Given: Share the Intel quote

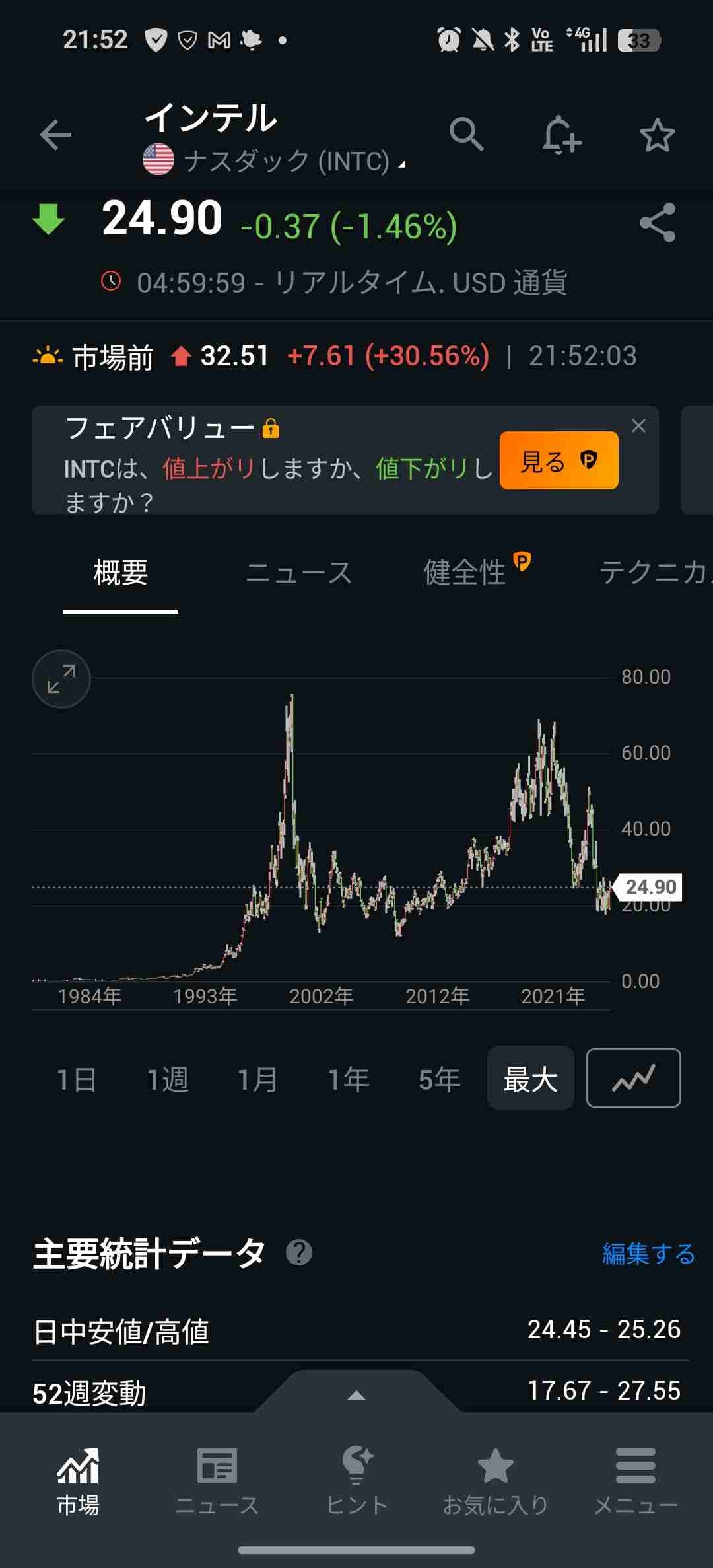Looking at the screenshot, I should 657,223.
